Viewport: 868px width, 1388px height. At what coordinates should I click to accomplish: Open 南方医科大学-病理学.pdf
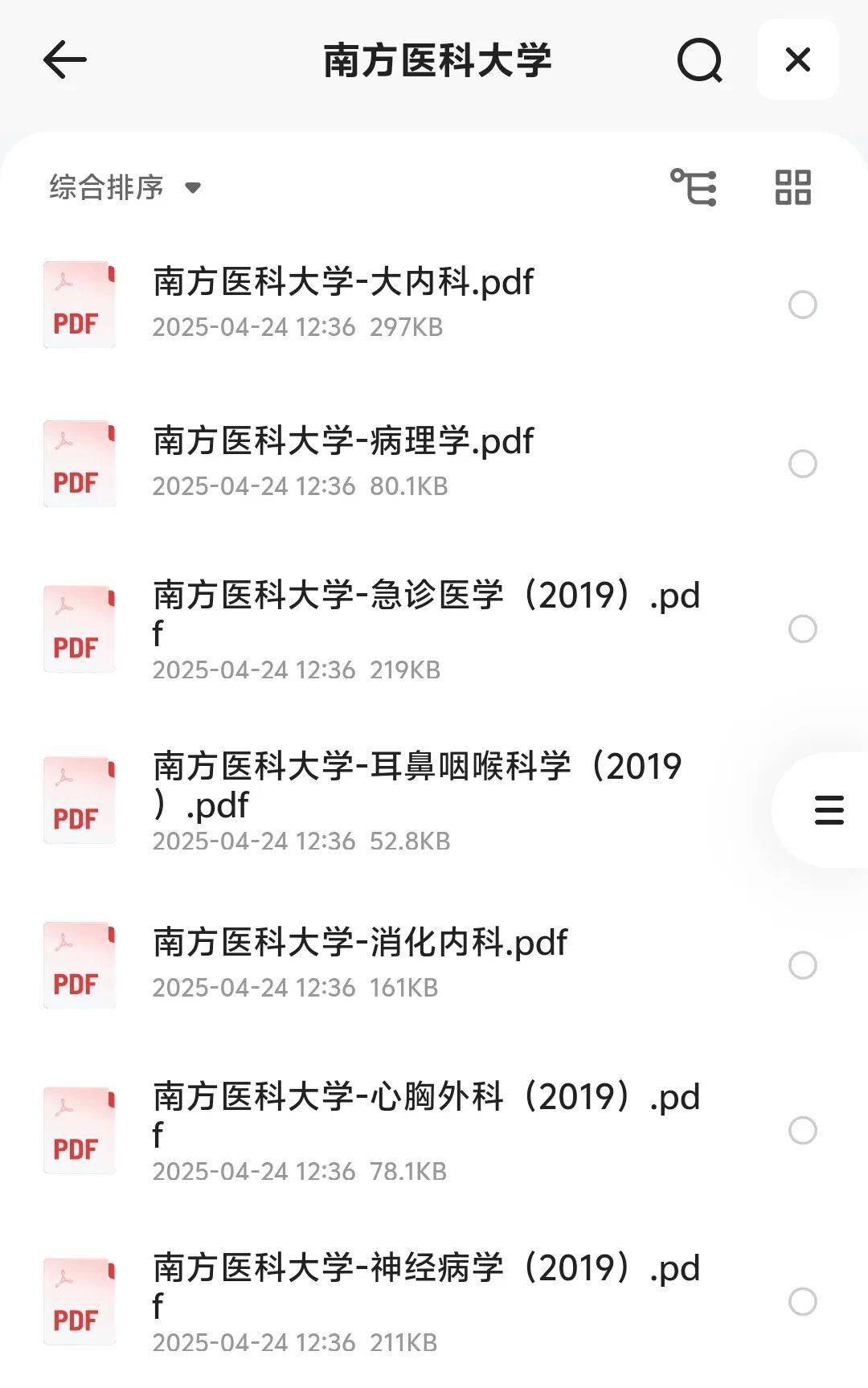343,442
